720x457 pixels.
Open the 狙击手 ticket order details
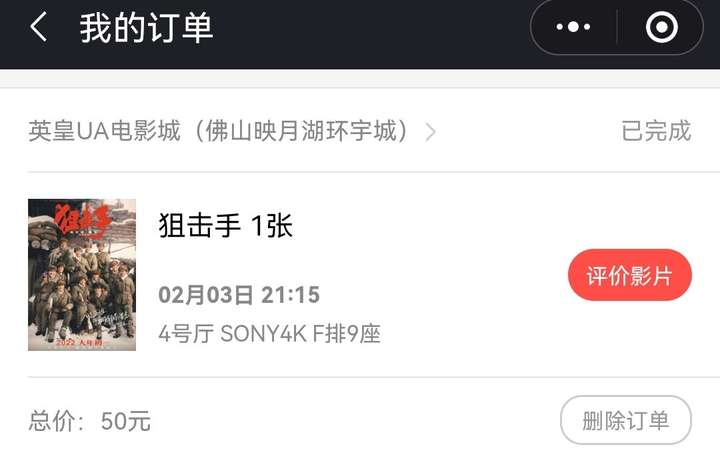tap(300, 275)
